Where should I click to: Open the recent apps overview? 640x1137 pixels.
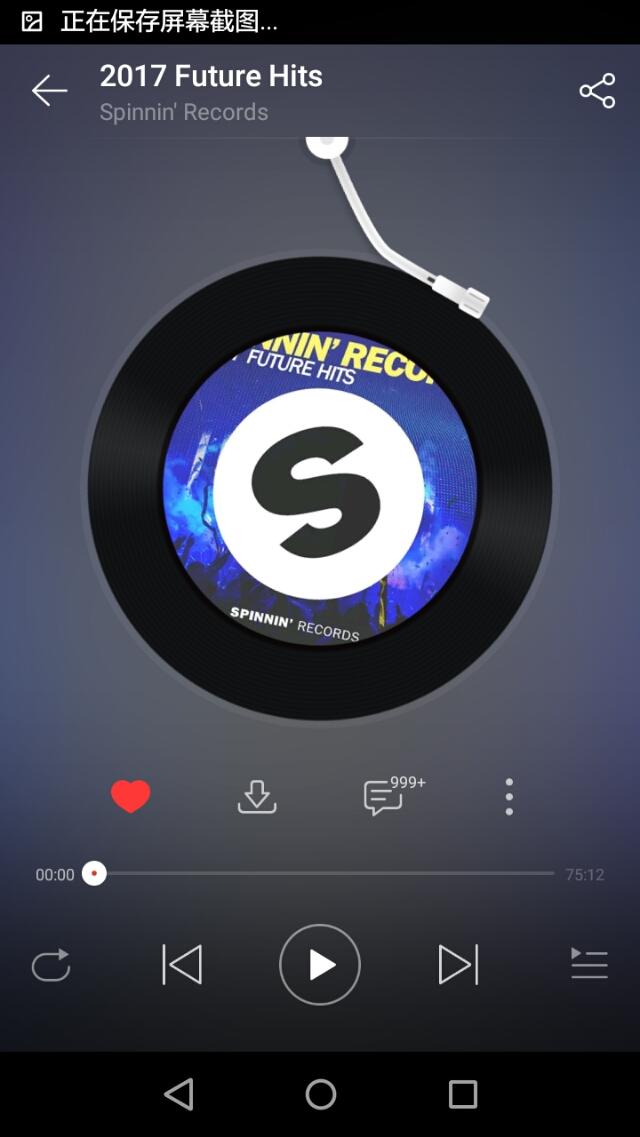pyautogui.click(x=462, y=1095)
